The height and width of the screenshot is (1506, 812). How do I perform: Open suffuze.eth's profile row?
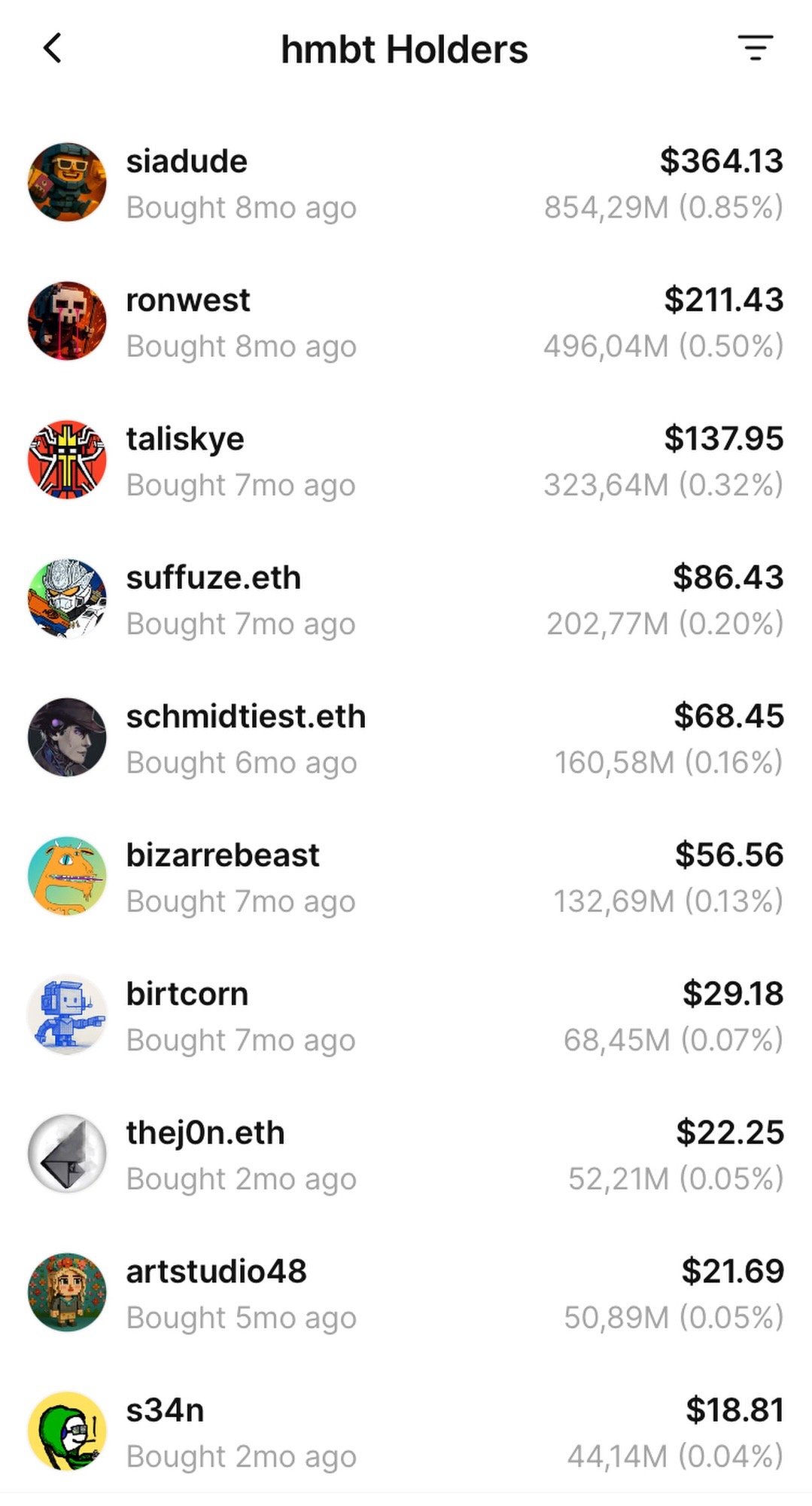[405, 599]
